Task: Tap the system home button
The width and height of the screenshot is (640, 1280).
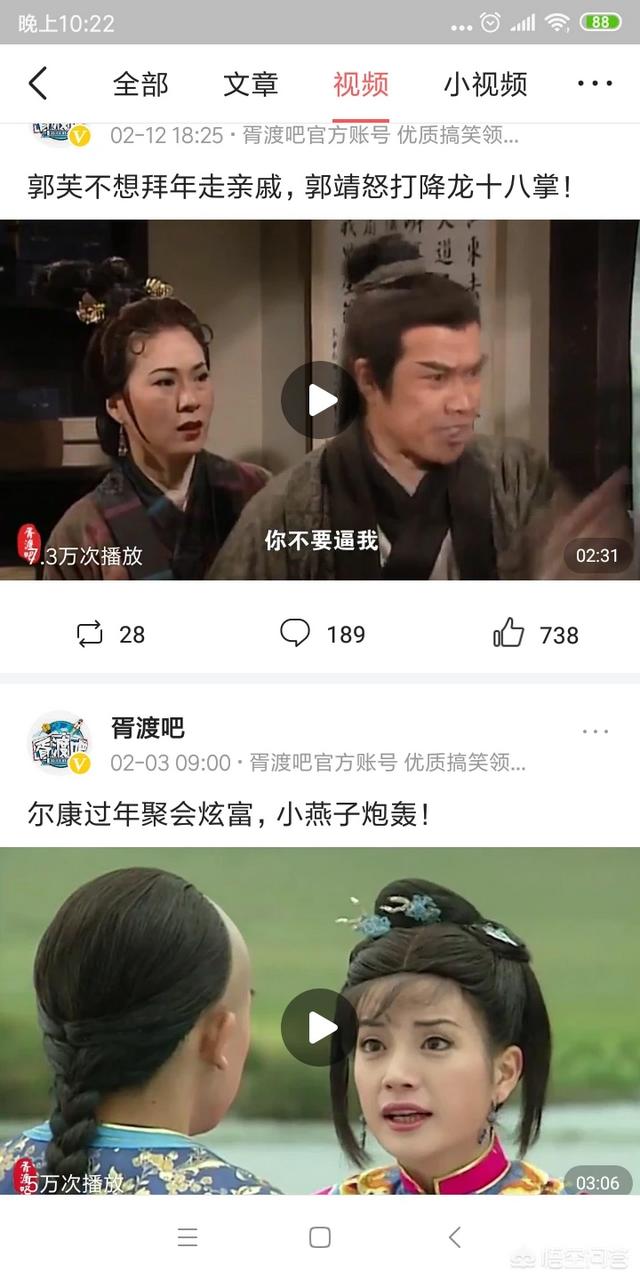Action: pyautogui.click(x=320, y=1237)
